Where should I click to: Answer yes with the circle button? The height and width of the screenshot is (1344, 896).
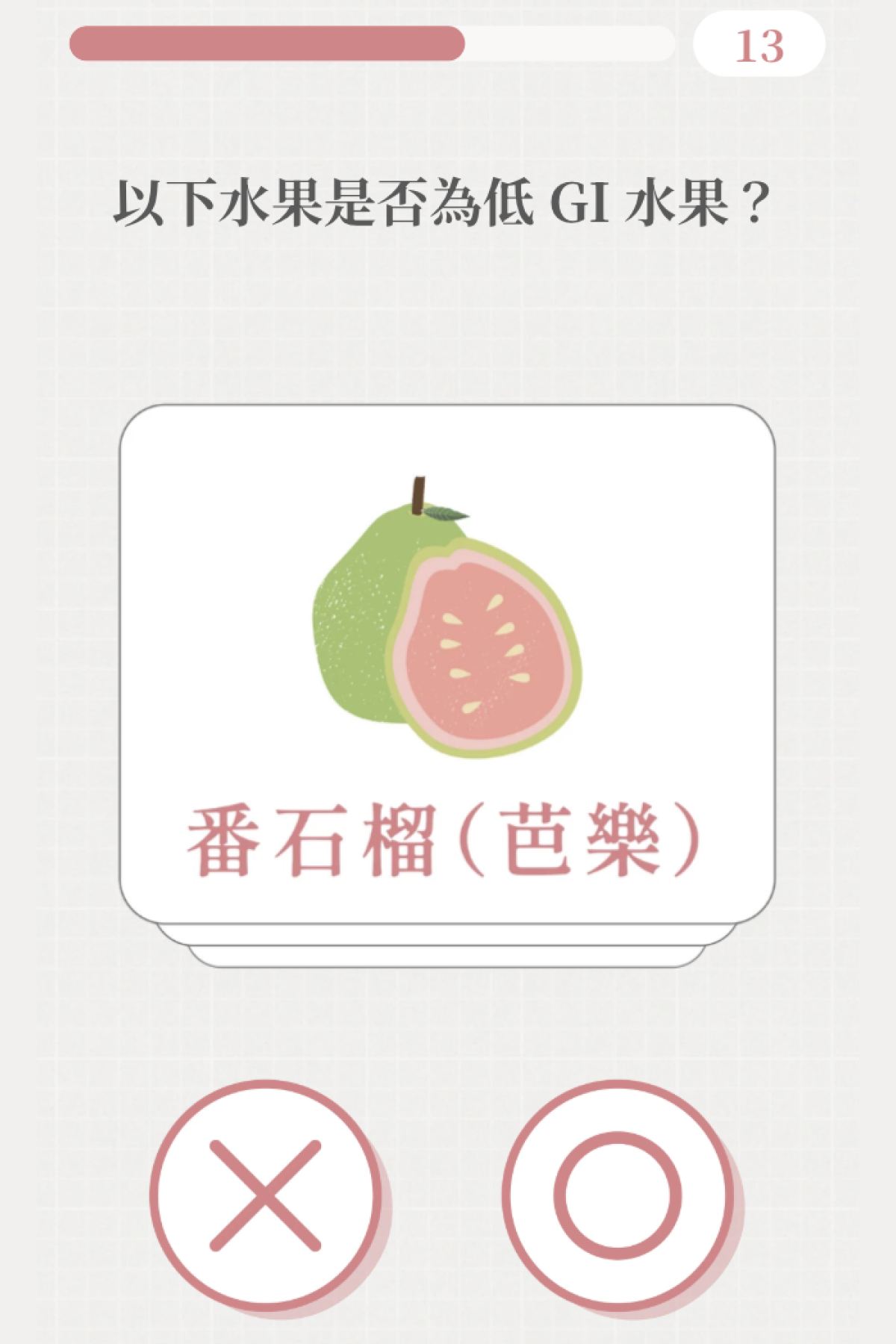[617, 1195]
